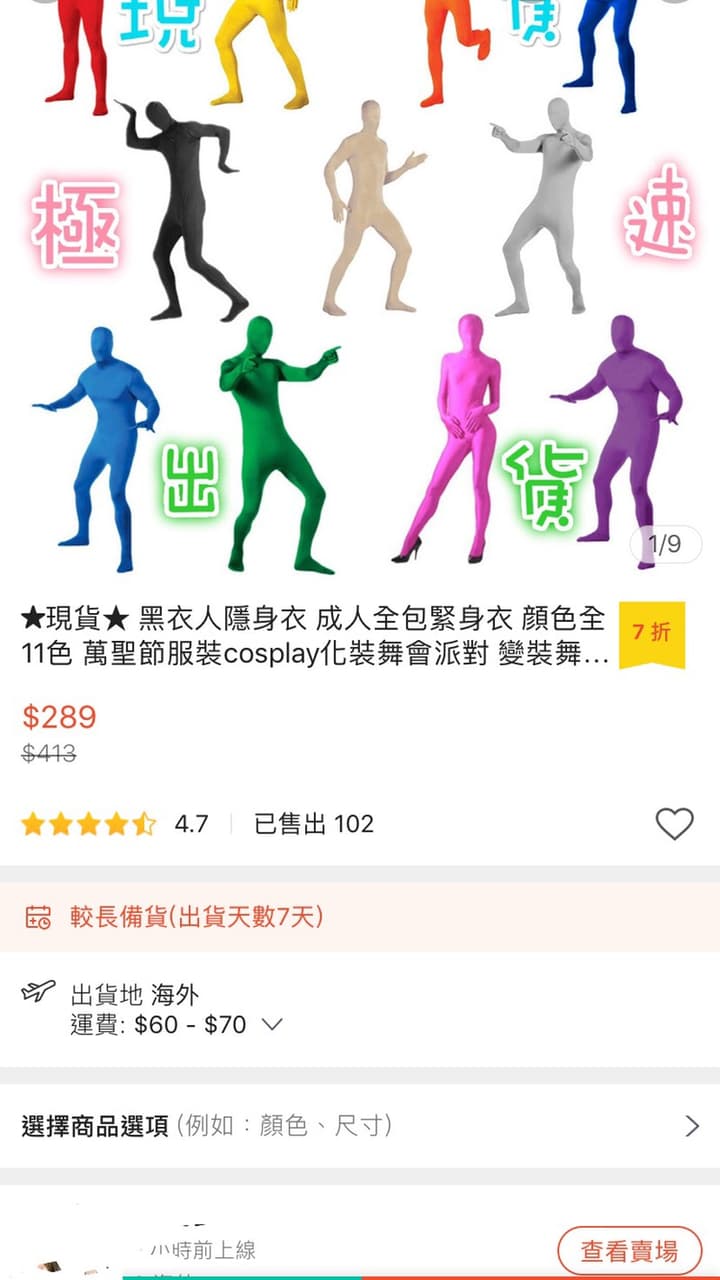The width and height of the screenshot is (720, 1280).
Task: Open product options for color and size
Action: [x=360, y=1126]
